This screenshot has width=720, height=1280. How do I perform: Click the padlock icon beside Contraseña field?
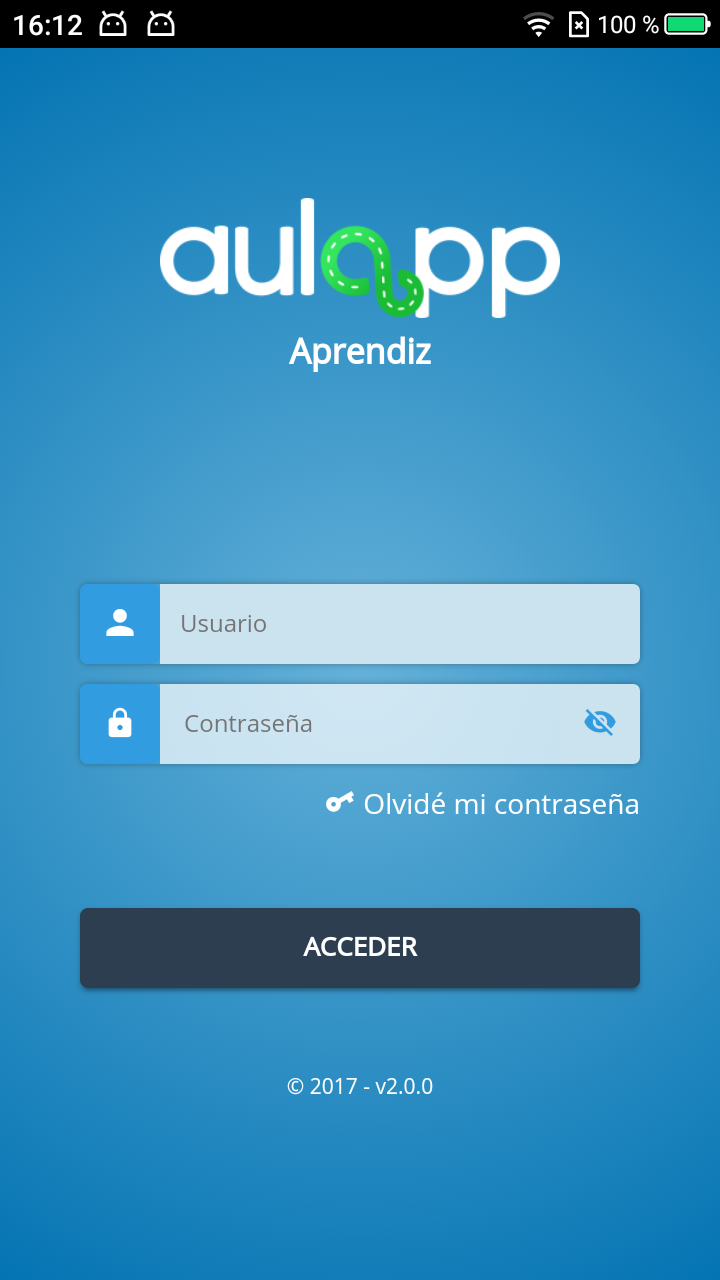click(x=120, y=723)
